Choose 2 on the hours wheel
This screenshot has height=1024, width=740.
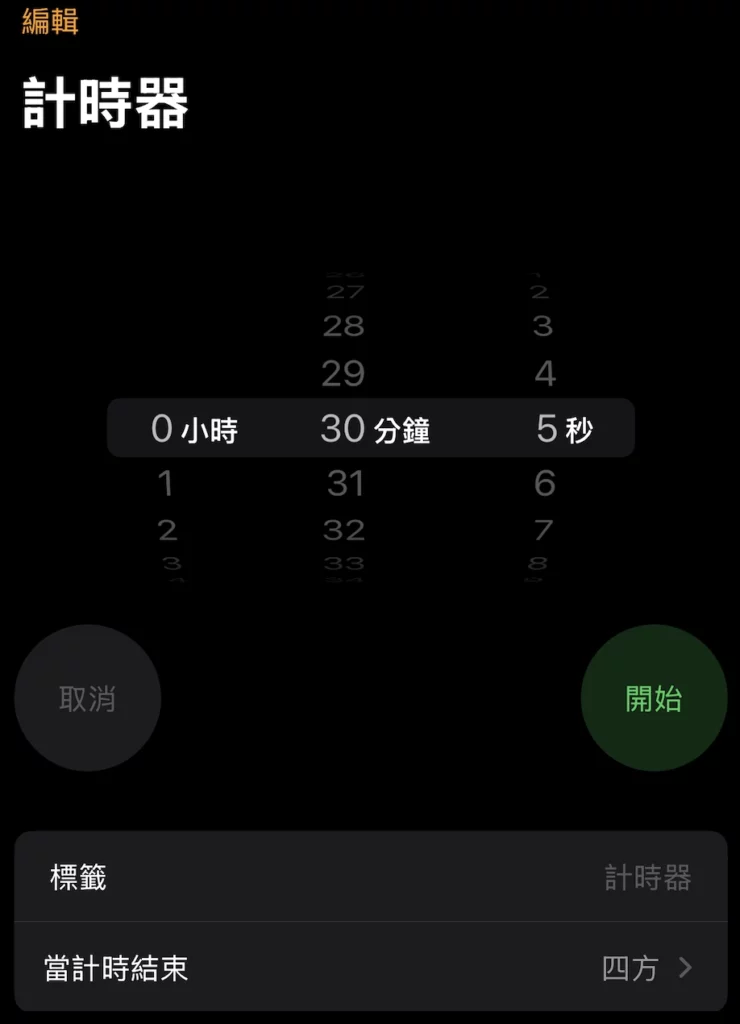point(167,529)
